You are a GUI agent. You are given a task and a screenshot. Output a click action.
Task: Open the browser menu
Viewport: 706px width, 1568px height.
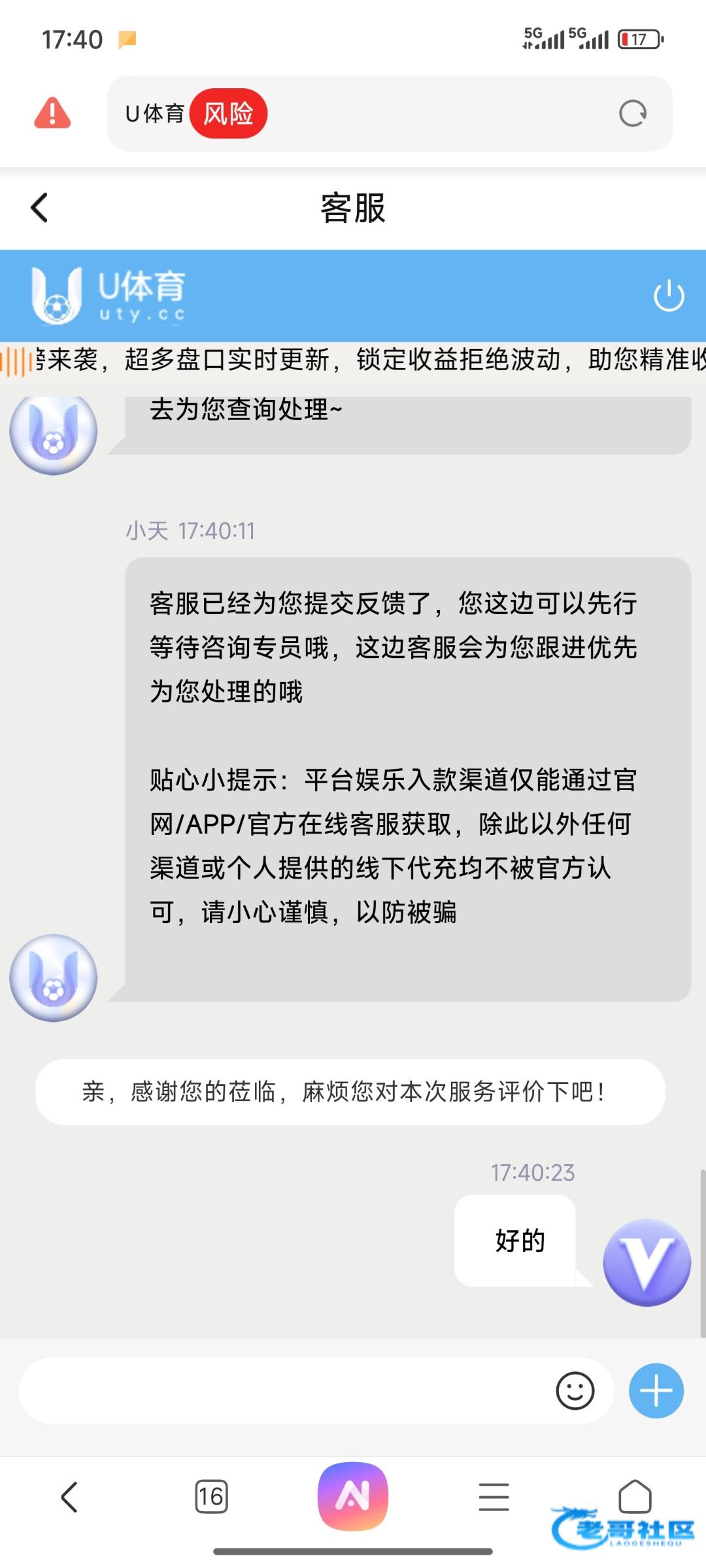point(494,1497)
